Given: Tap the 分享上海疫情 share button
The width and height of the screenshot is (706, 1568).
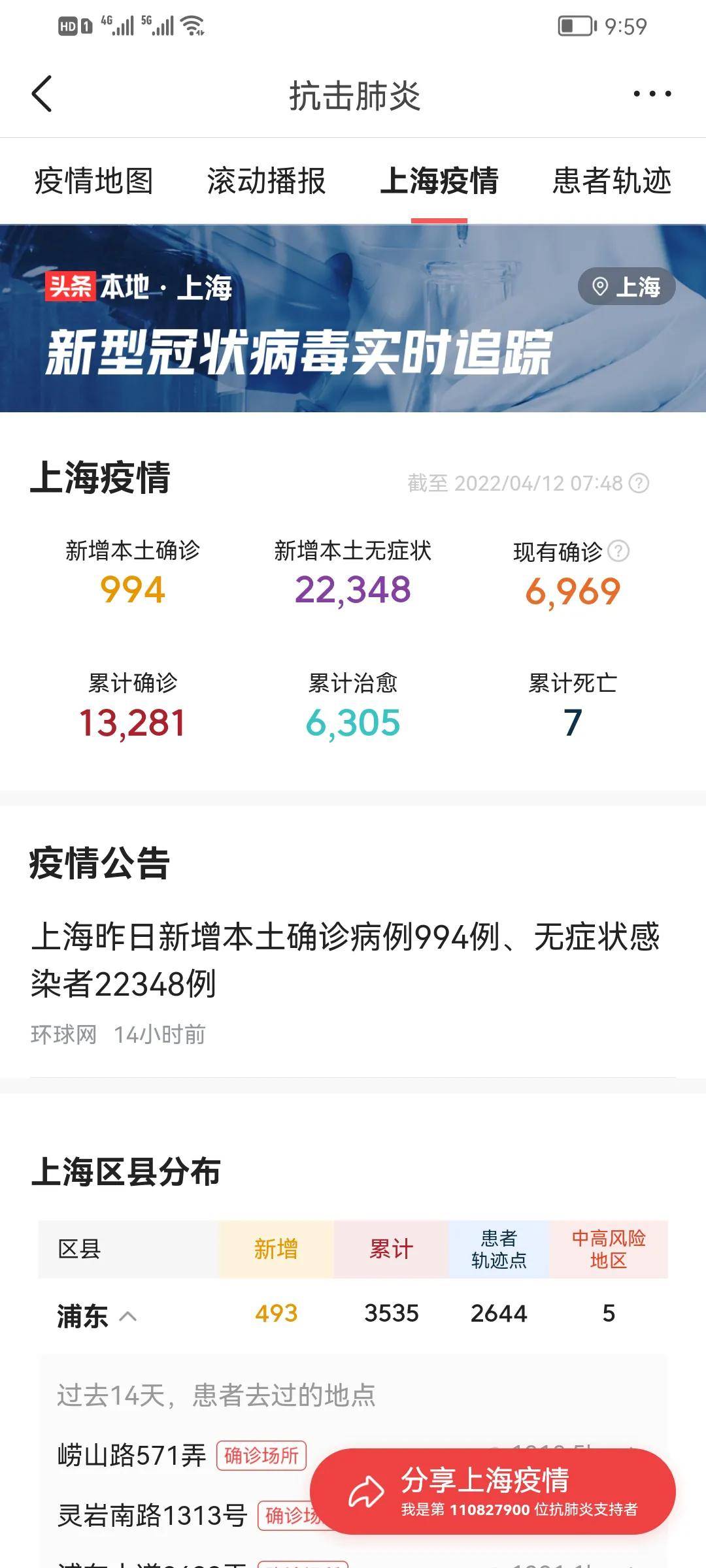Looking at the screenshot, I should coord(492,1491).
